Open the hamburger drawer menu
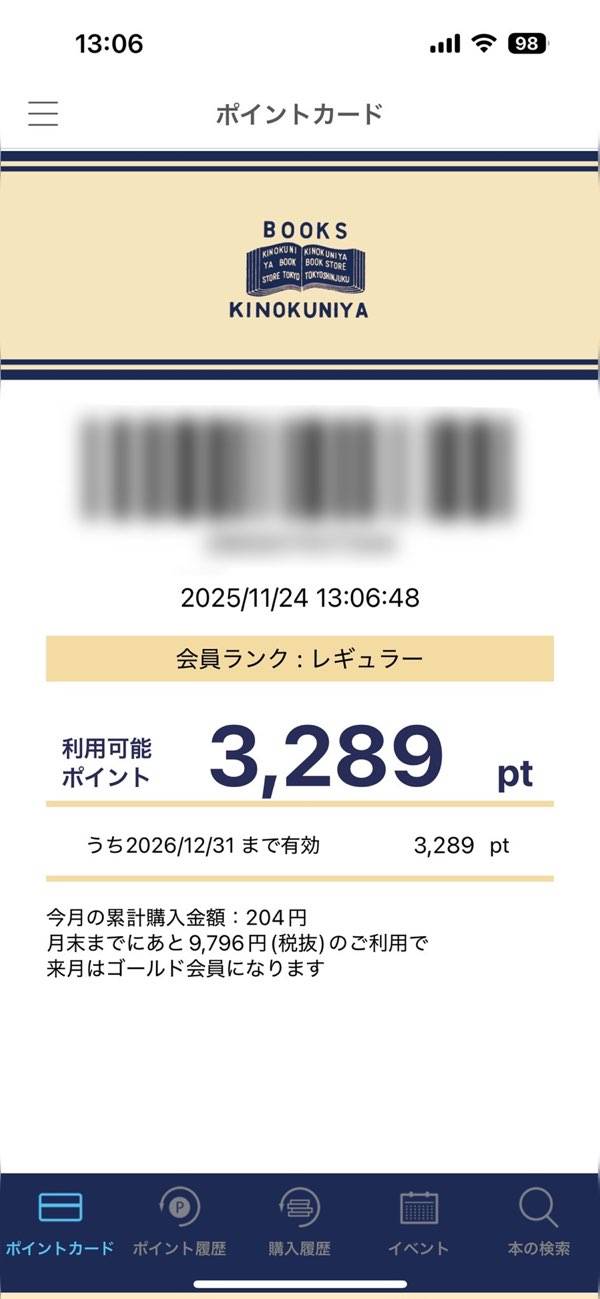 pyautogui.click(x=43, y=113)
